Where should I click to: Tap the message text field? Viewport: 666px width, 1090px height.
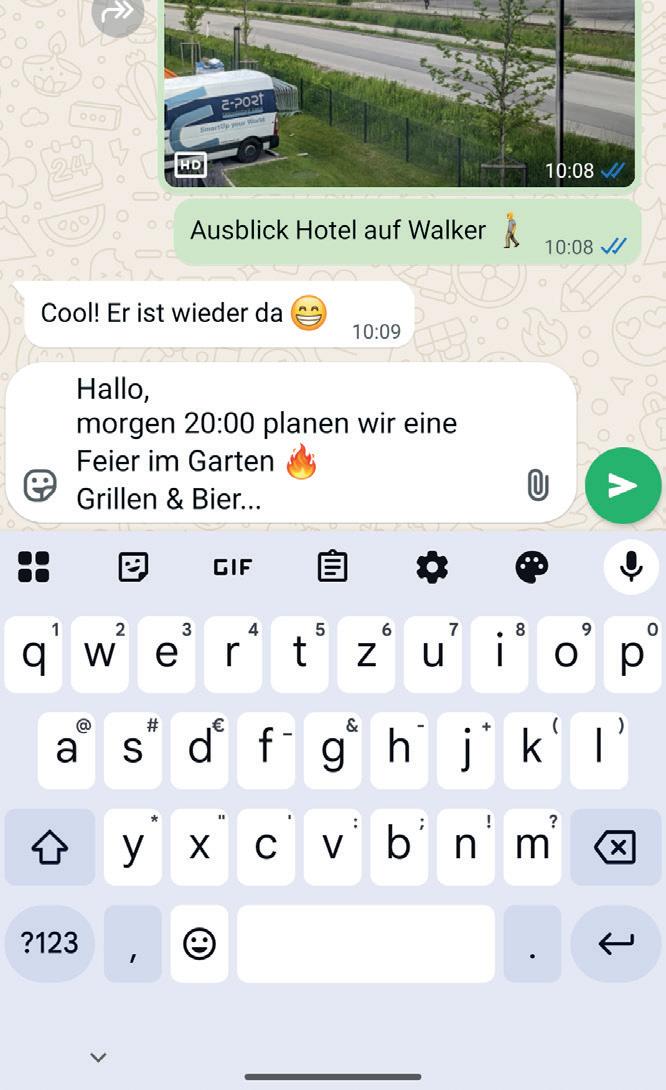coord(292,442)
